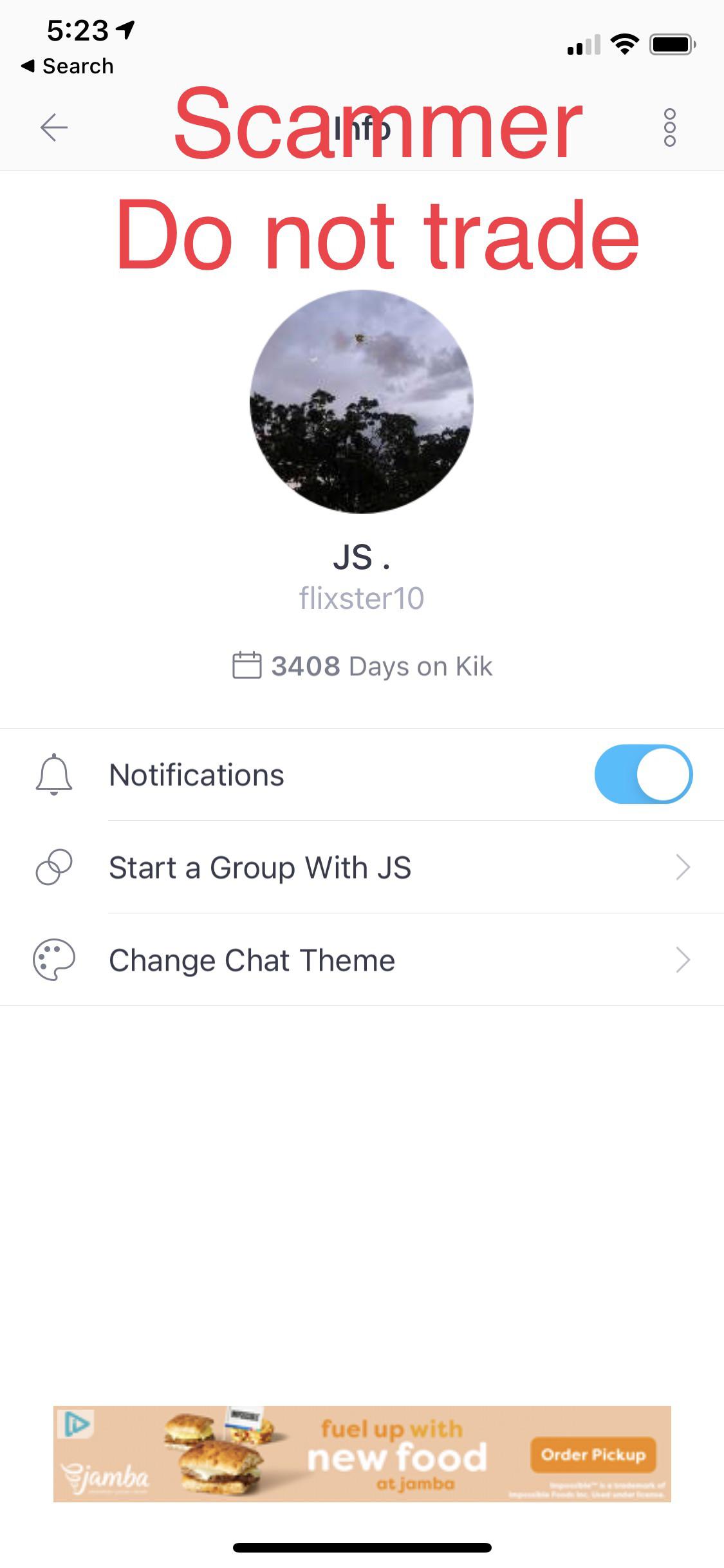View the JS profile picture
Screen dimensions: 724x1568
(362, 401)
